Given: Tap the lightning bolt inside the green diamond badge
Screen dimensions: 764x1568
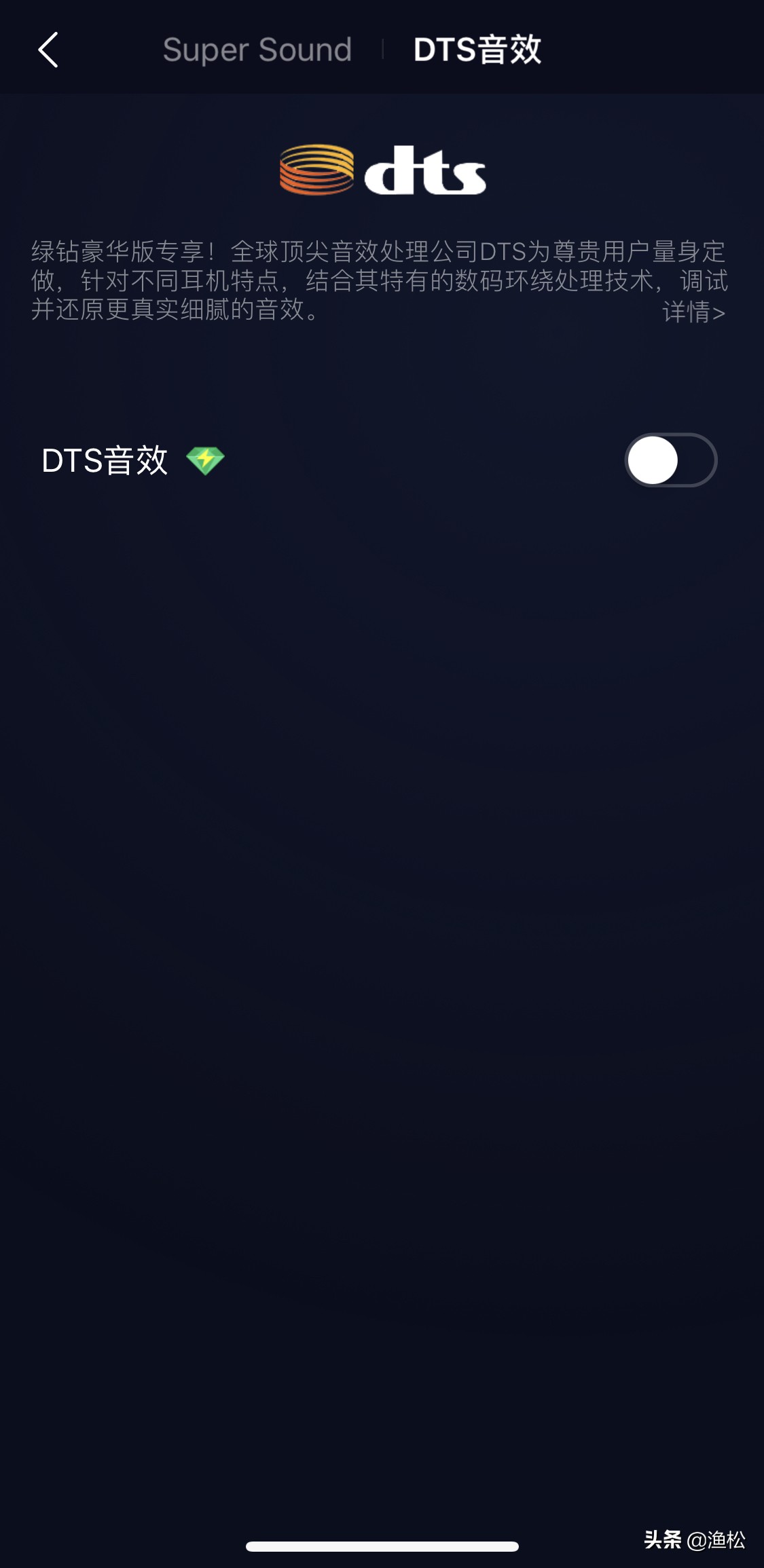Looking at the screenshot, I should 207,460.
